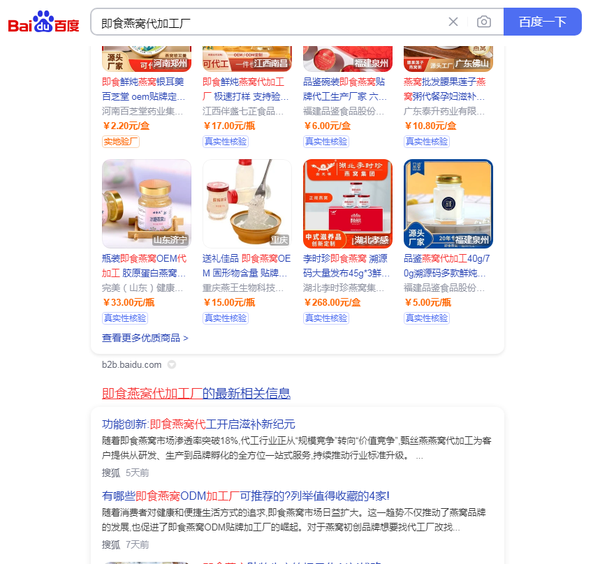Open article 功能创新:即食燕窝代工开启滋补新纪元
Viewport: 600px width, 564px height.
click(x=198, y=424)
